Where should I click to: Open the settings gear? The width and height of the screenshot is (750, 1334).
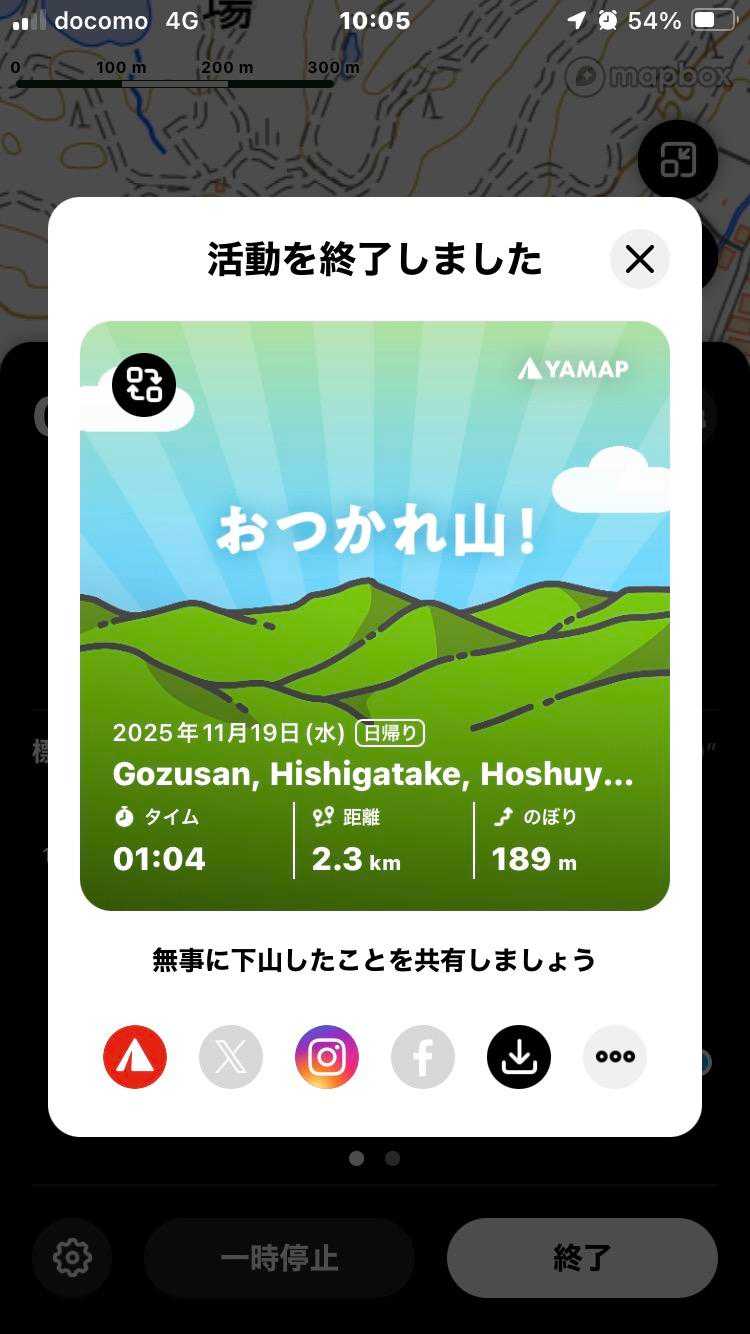click(x=72, y=1257)
